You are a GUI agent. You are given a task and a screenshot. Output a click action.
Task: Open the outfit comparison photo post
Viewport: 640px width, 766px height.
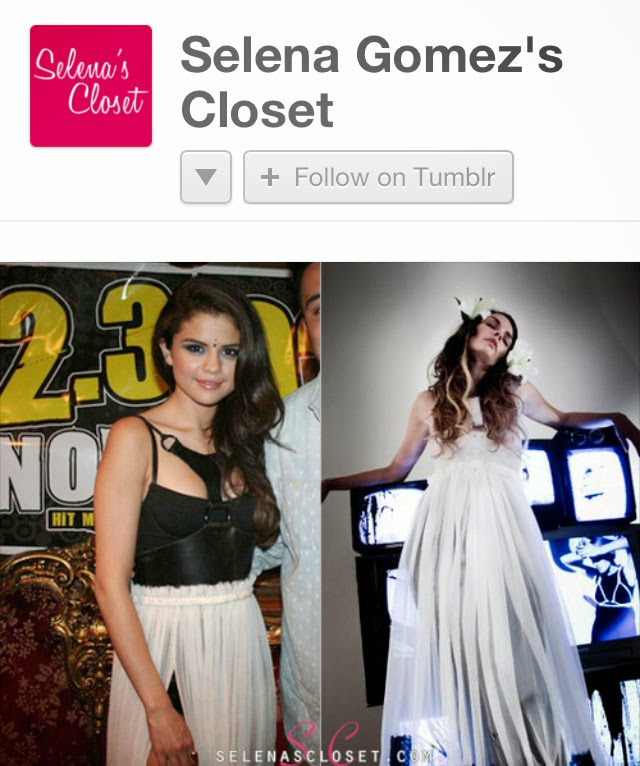click(320, 513)
